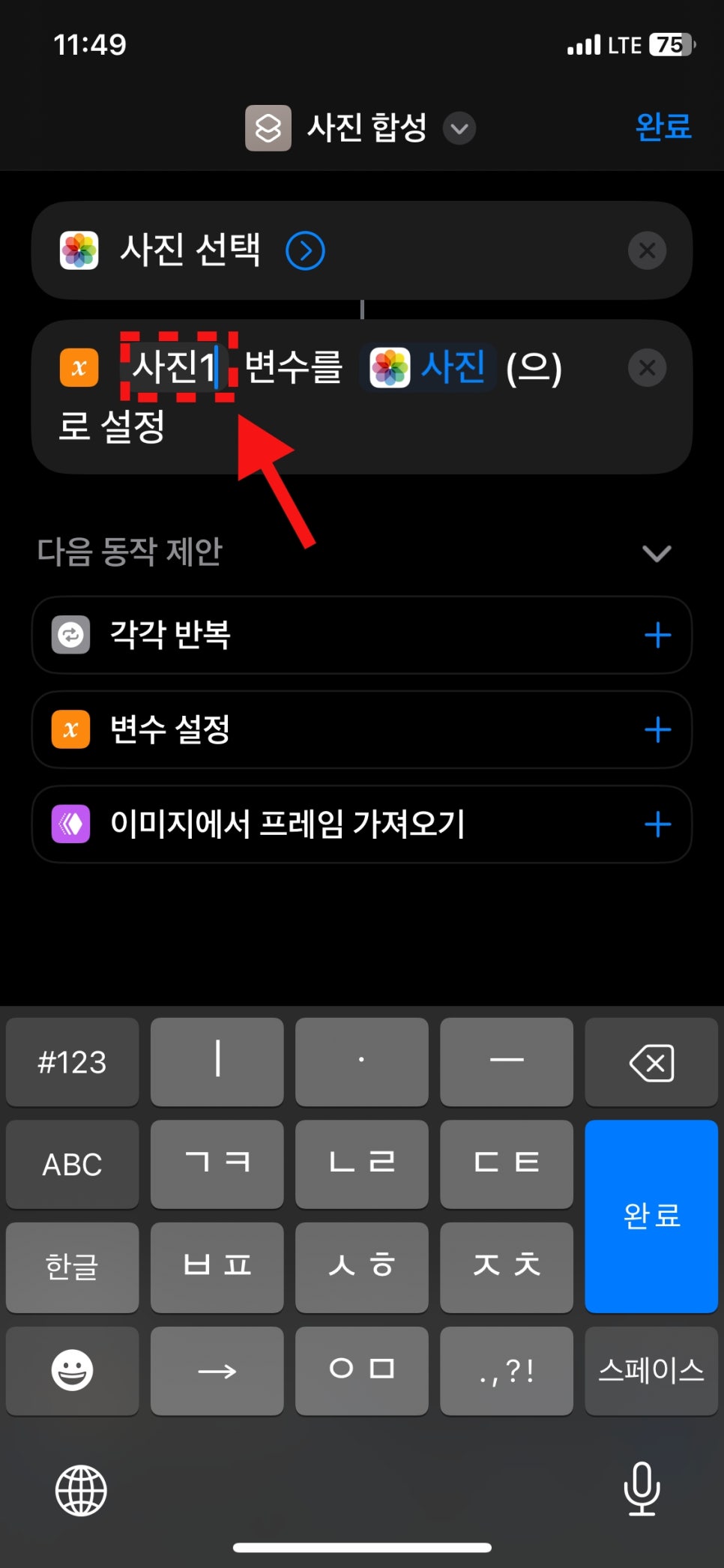Screen dimensions: 724x1568
Task: Delete the variable setting action
Action: [x=647, y=368]
